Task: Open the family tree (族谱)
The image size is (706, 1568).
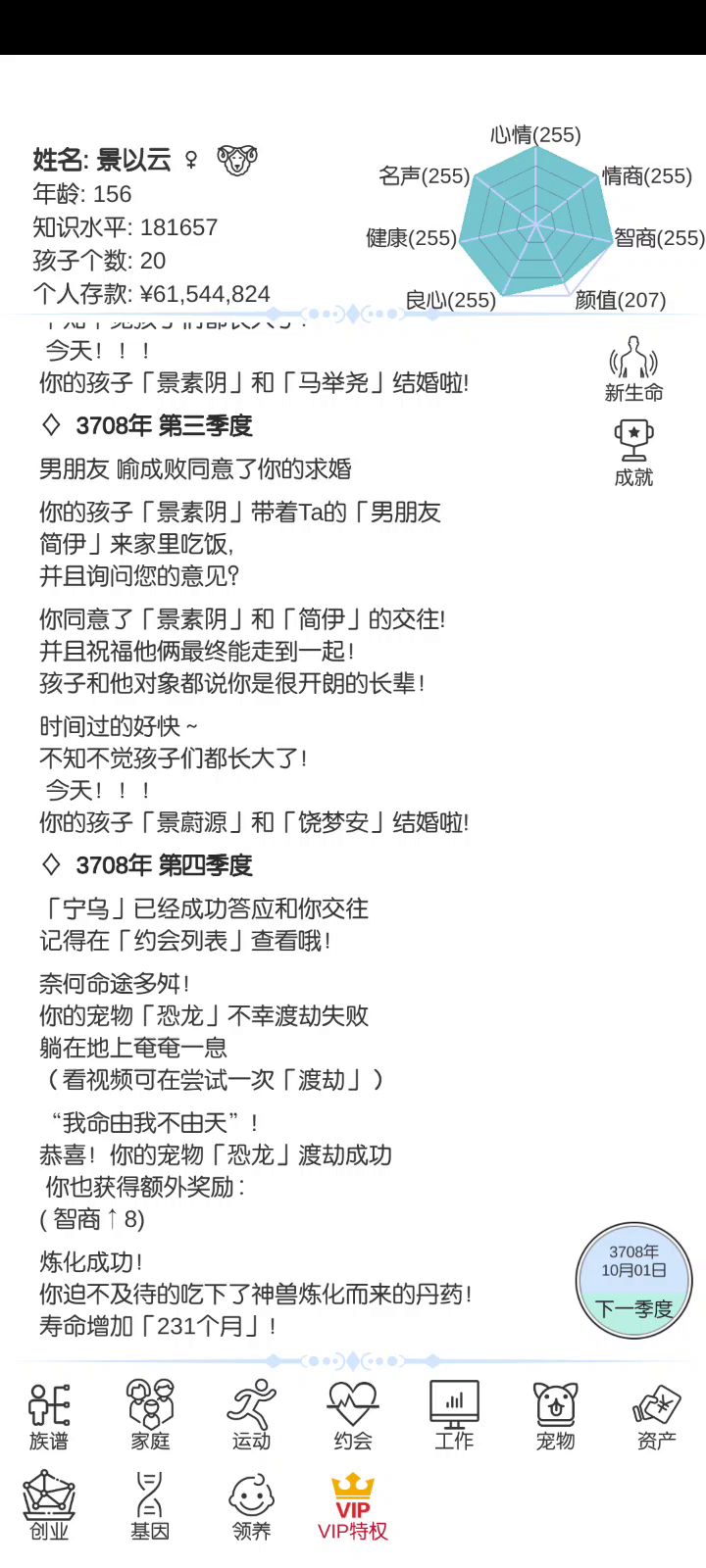Action: [x=49, y=1415]
